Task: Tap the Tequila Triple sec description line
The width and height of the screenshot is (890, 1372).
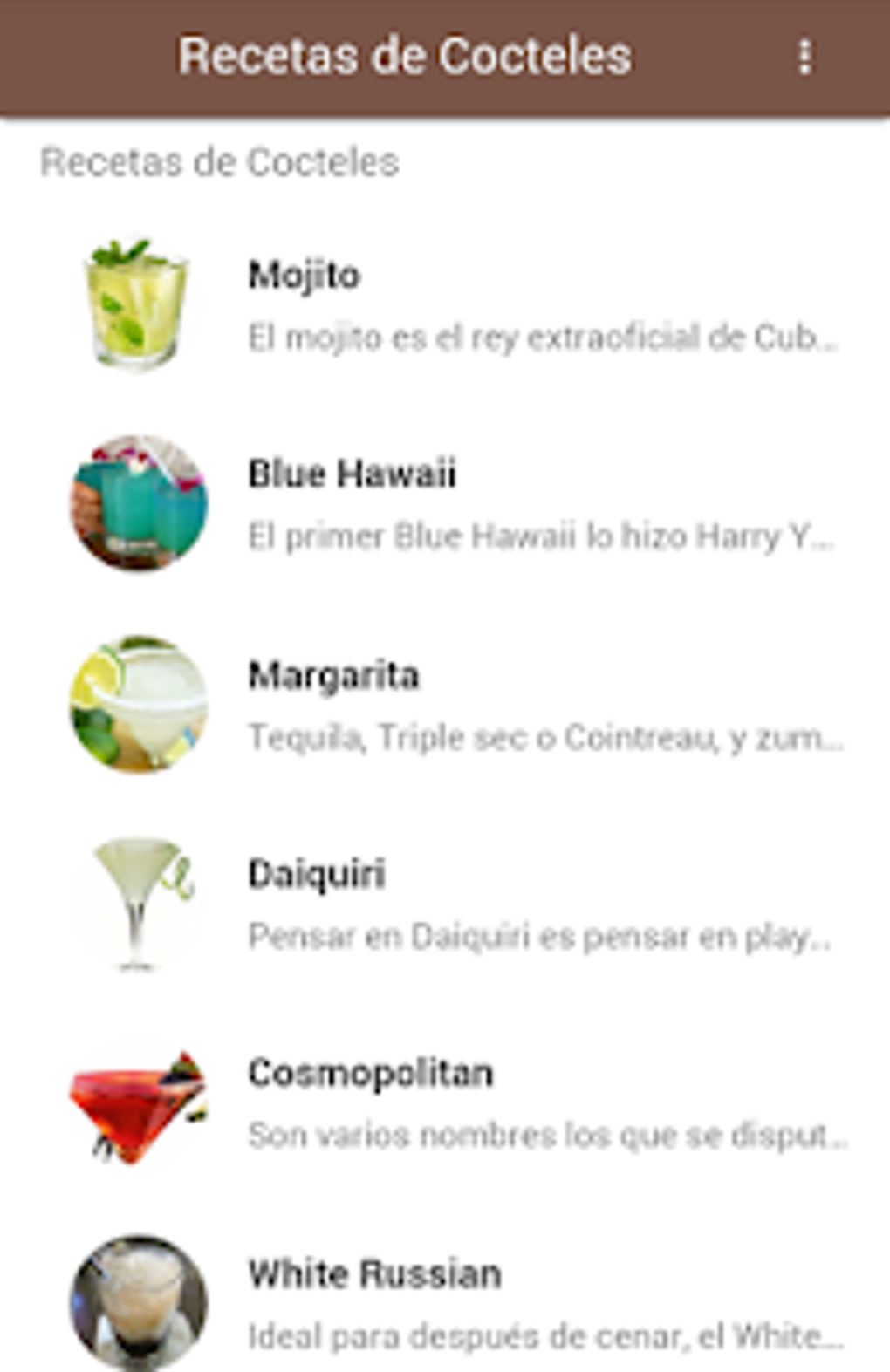Action: [x=545, y=737]
